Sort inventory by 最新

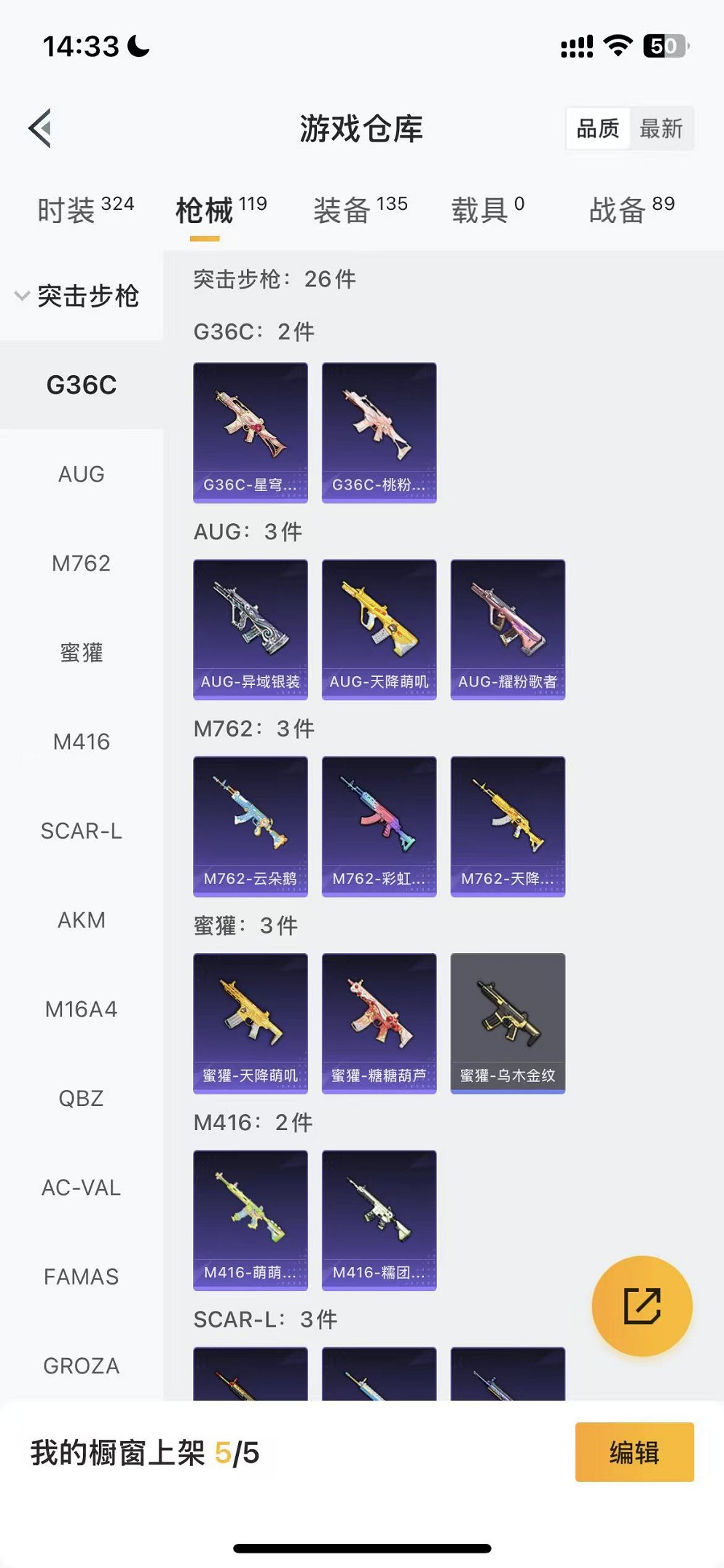click(661, 129)
